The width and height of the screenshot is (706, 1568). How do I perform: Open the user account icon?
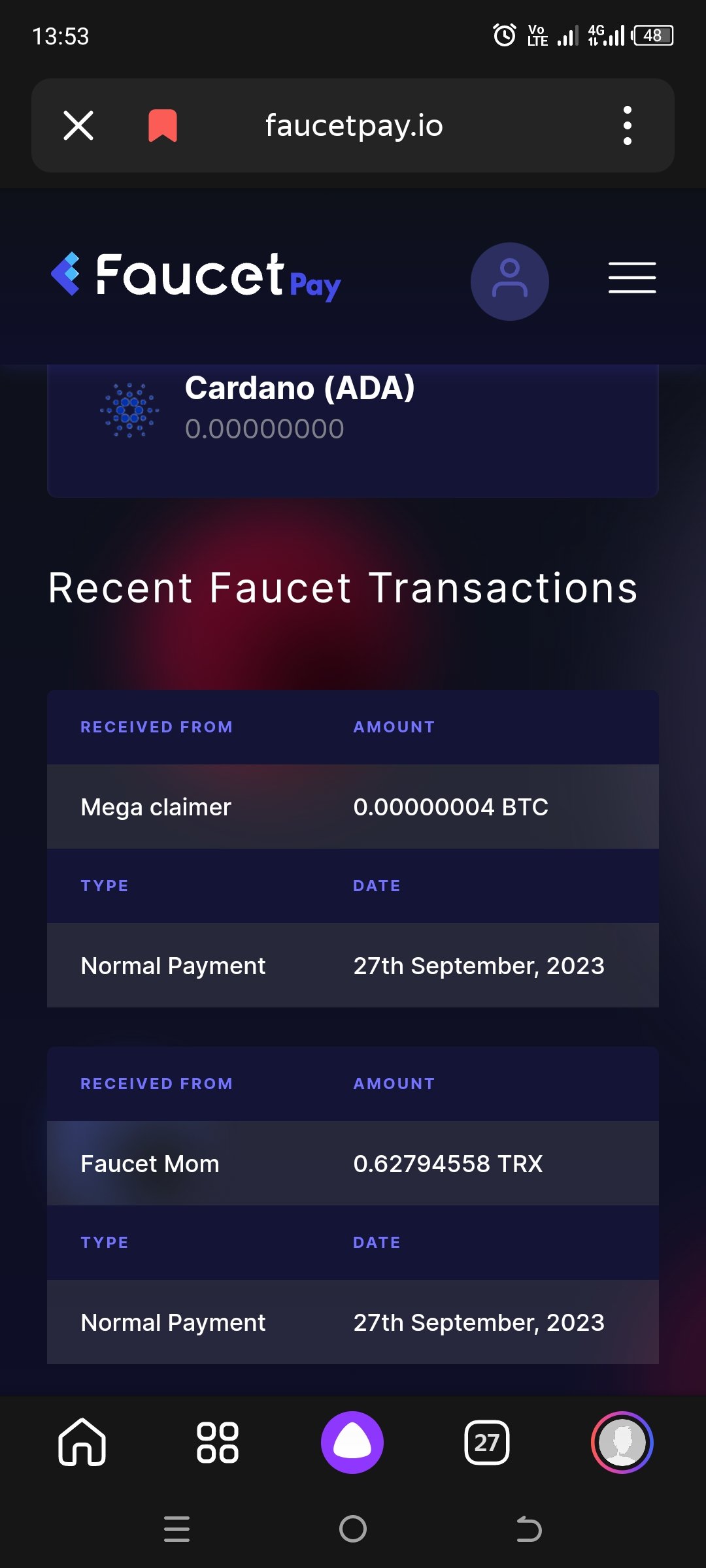point(510,282)
